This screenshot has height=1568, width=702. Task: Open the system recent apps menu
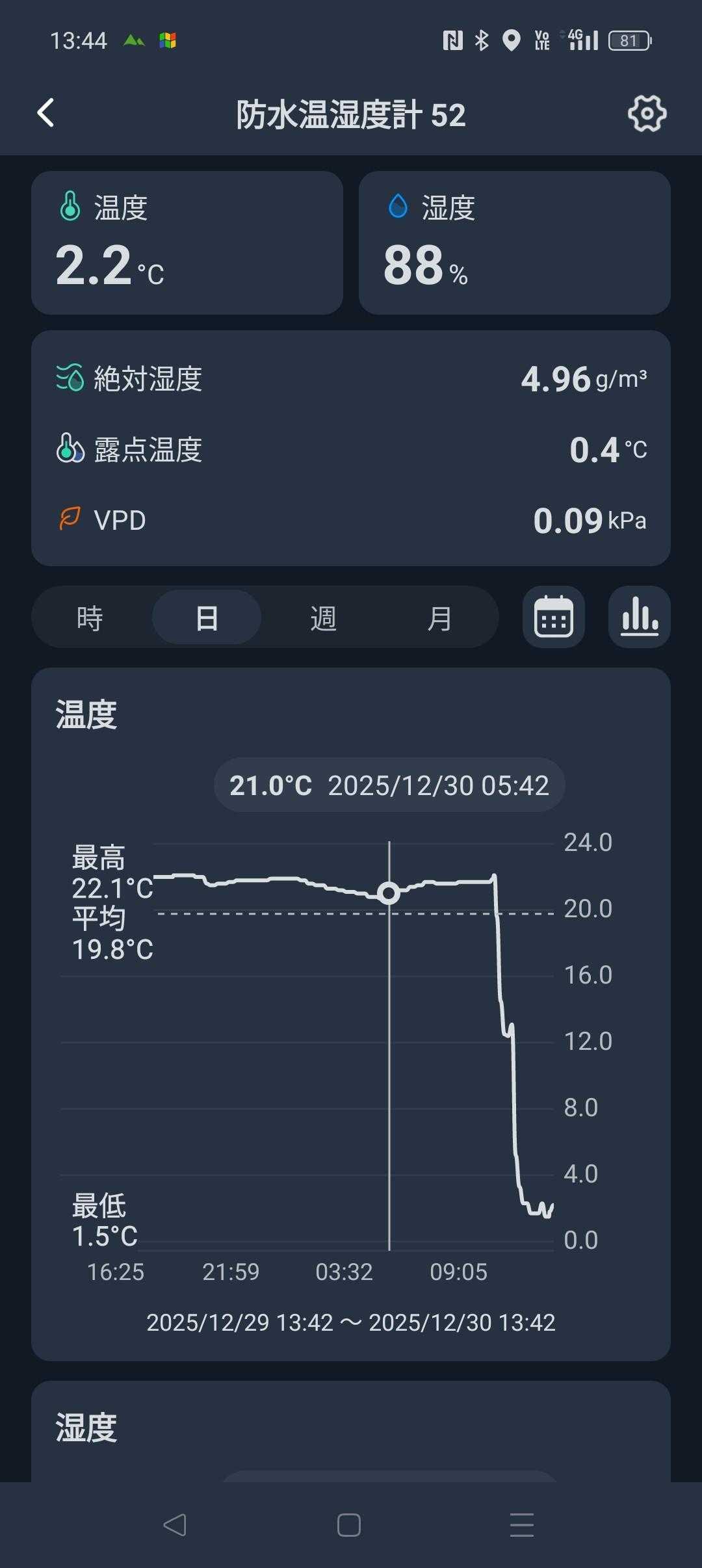coord(521,1524)
